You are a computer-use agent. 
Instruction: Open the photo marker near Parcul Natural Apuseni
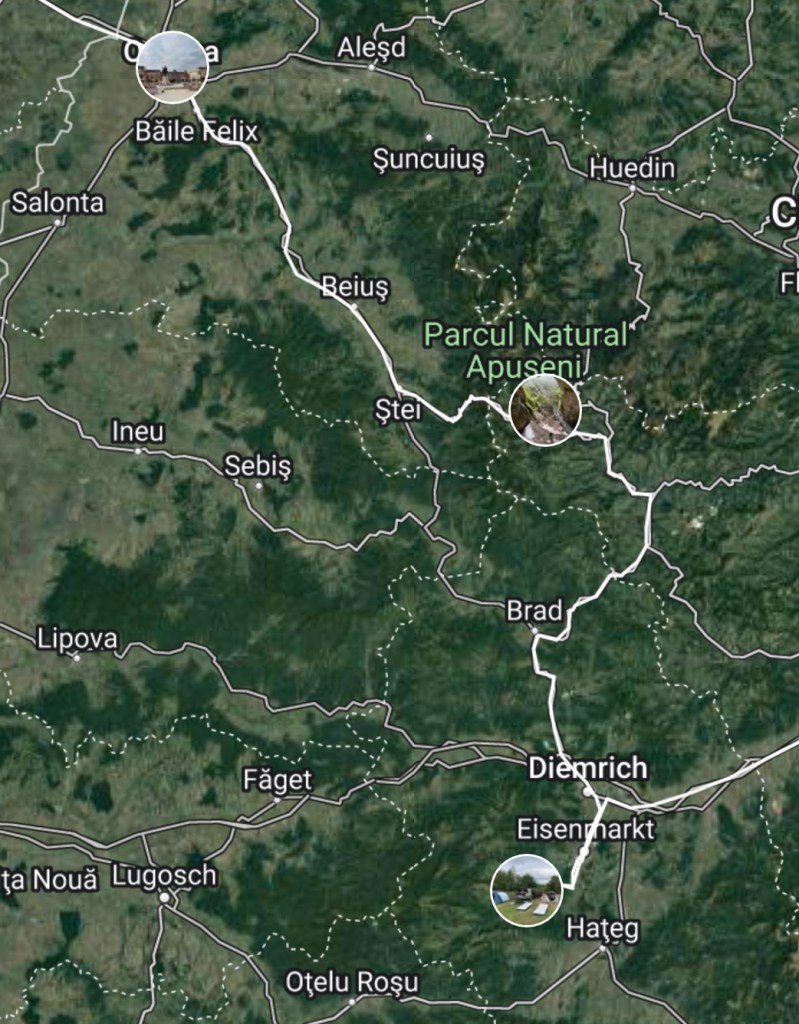pyautogui.click(x=545, y=410)
